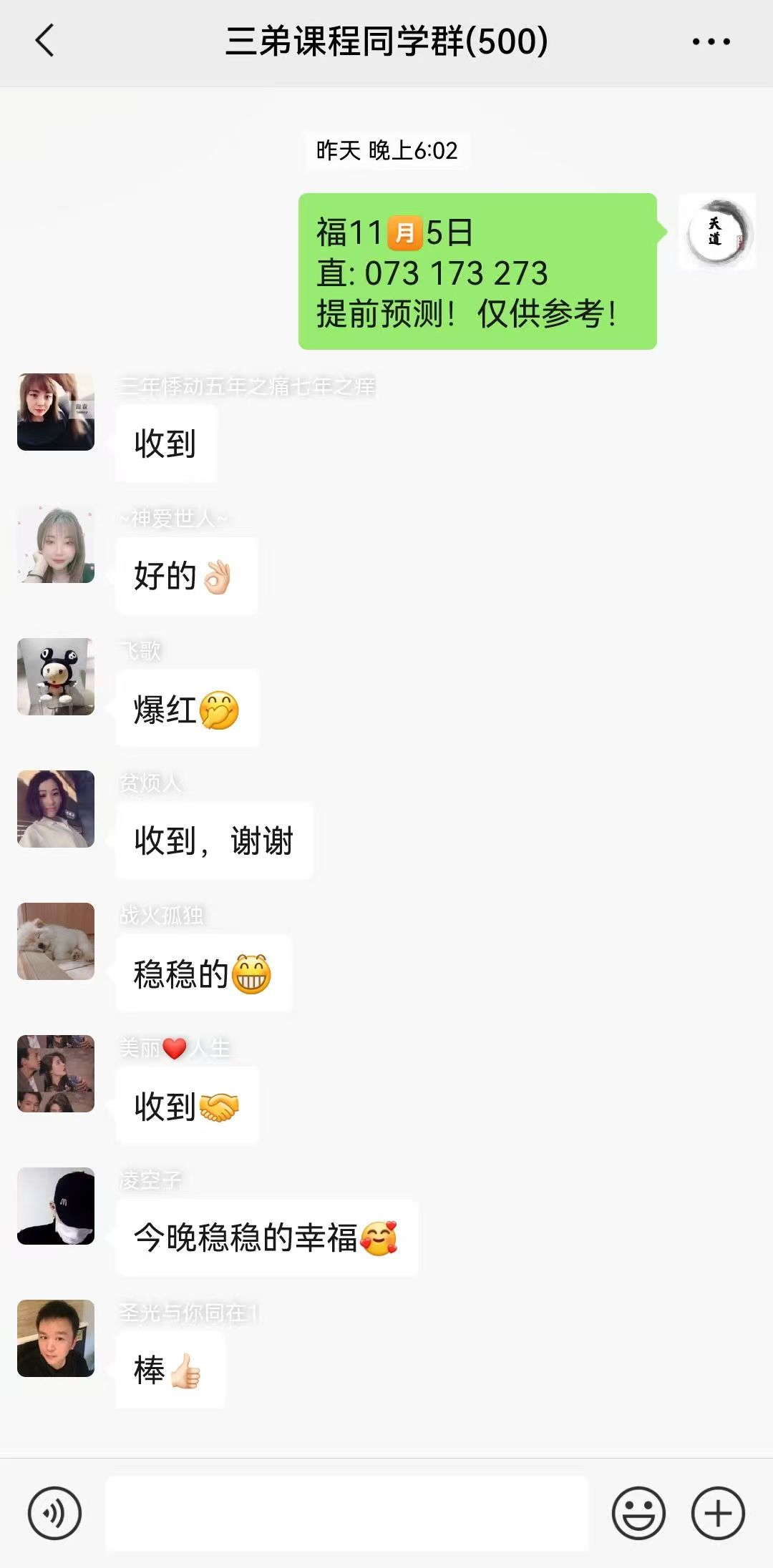Tap the group title 三弟课程同学群(500)
773x1568 pixels.
pos(386,41)
